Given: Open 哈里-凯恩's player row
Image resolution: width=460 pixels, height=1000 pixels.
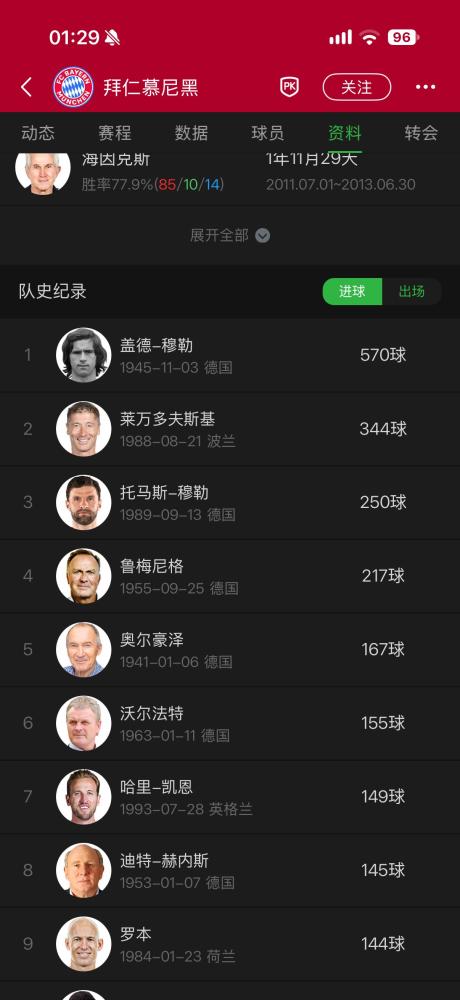Looking at the screenshot, I should click(x=230, y=797).
